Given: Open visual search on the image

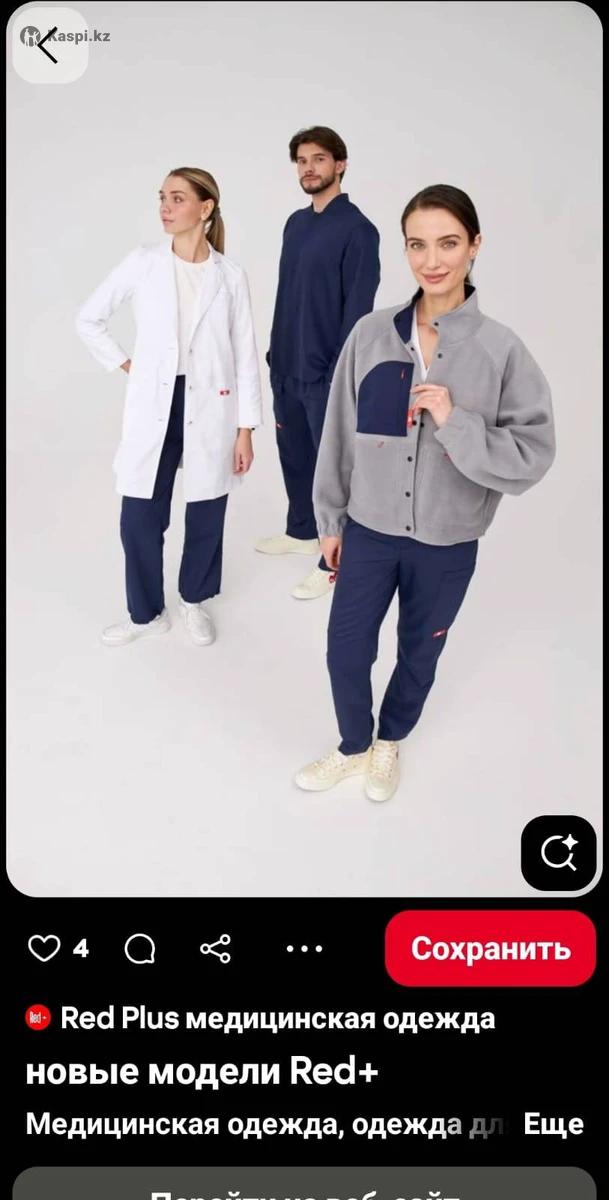Looking at the screenshot, I should tap(558, 853).
